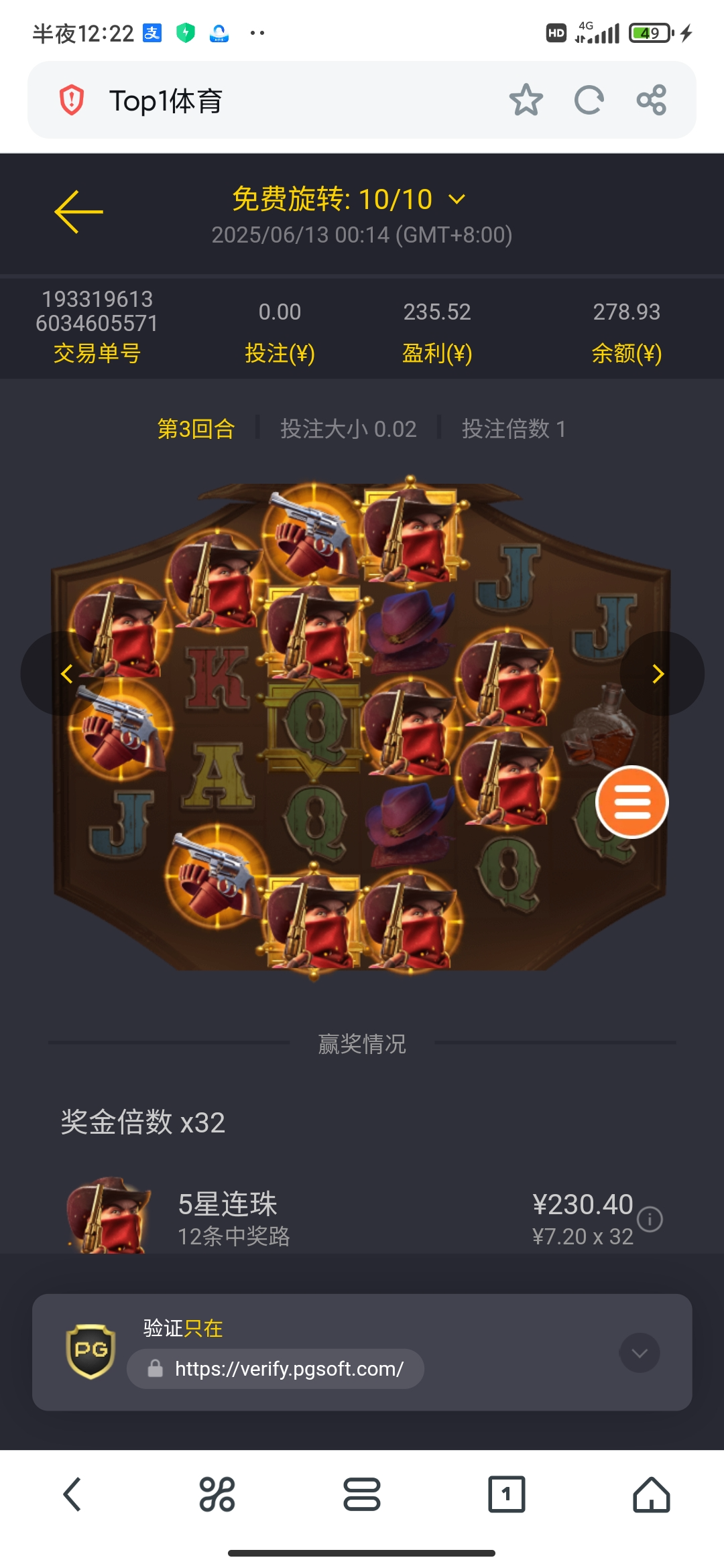Reload the page

pyautogui.click(x=589, y=101)
